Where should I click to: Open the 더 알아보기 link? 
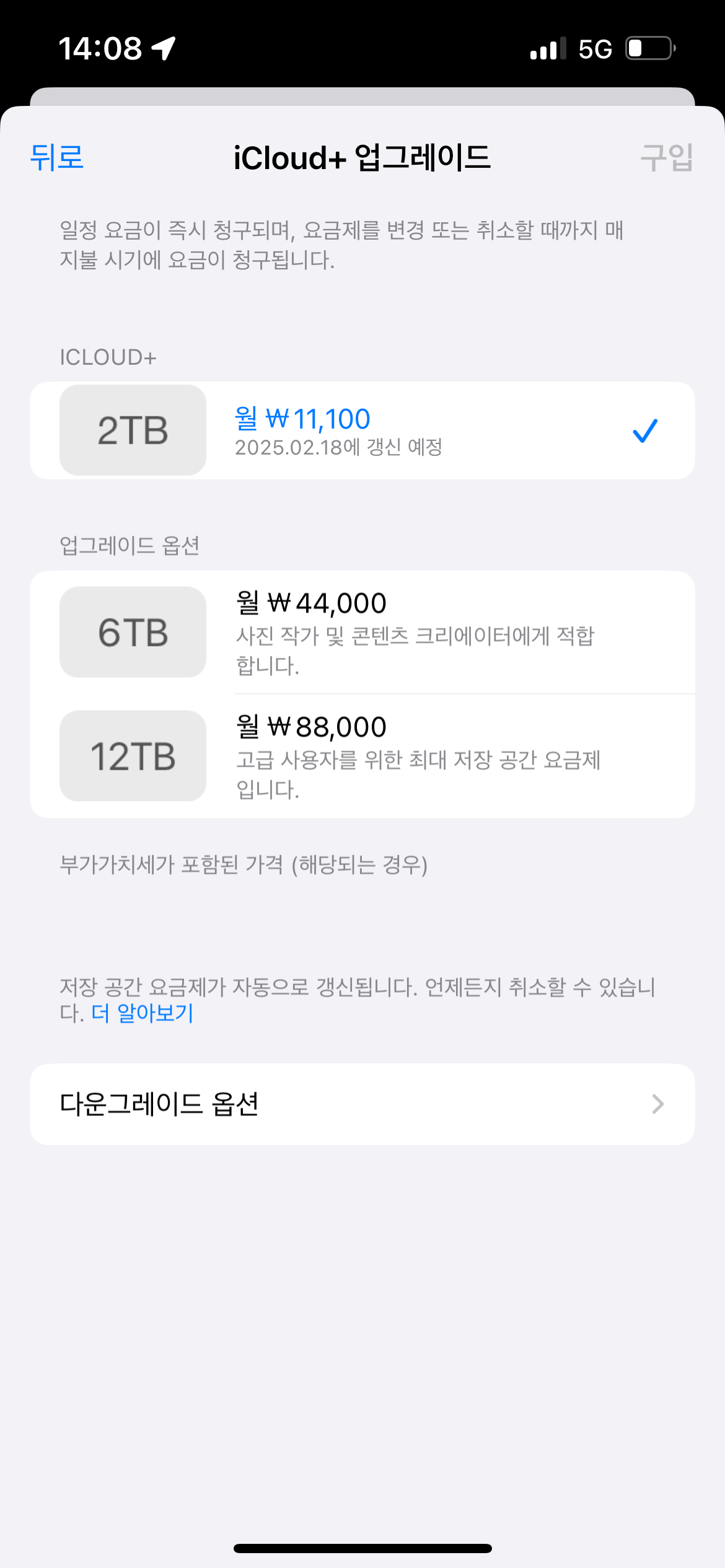coord(143,1013)
